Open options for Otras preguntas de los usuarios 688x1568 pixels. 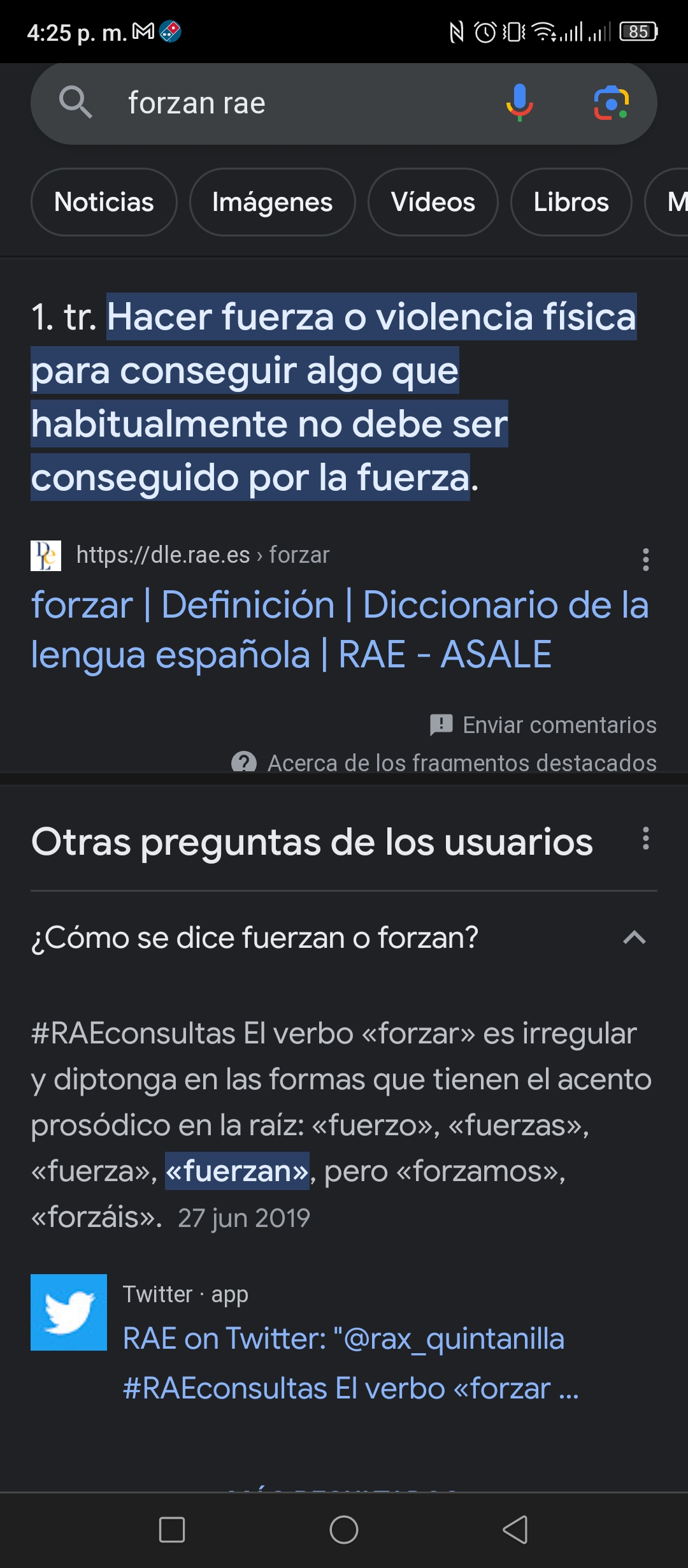[x=646, y=839]
